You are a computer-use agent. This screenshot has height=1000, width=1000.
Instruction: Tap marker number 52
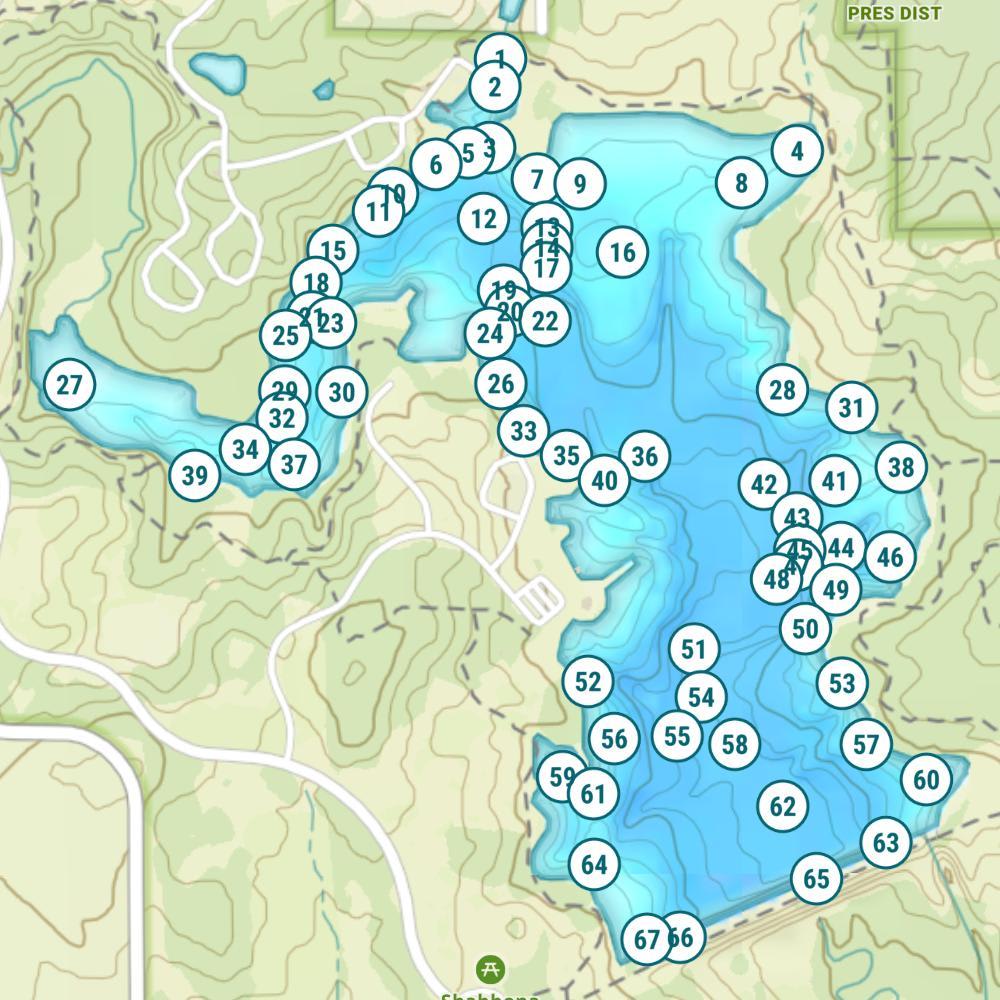tap(588, 682)
